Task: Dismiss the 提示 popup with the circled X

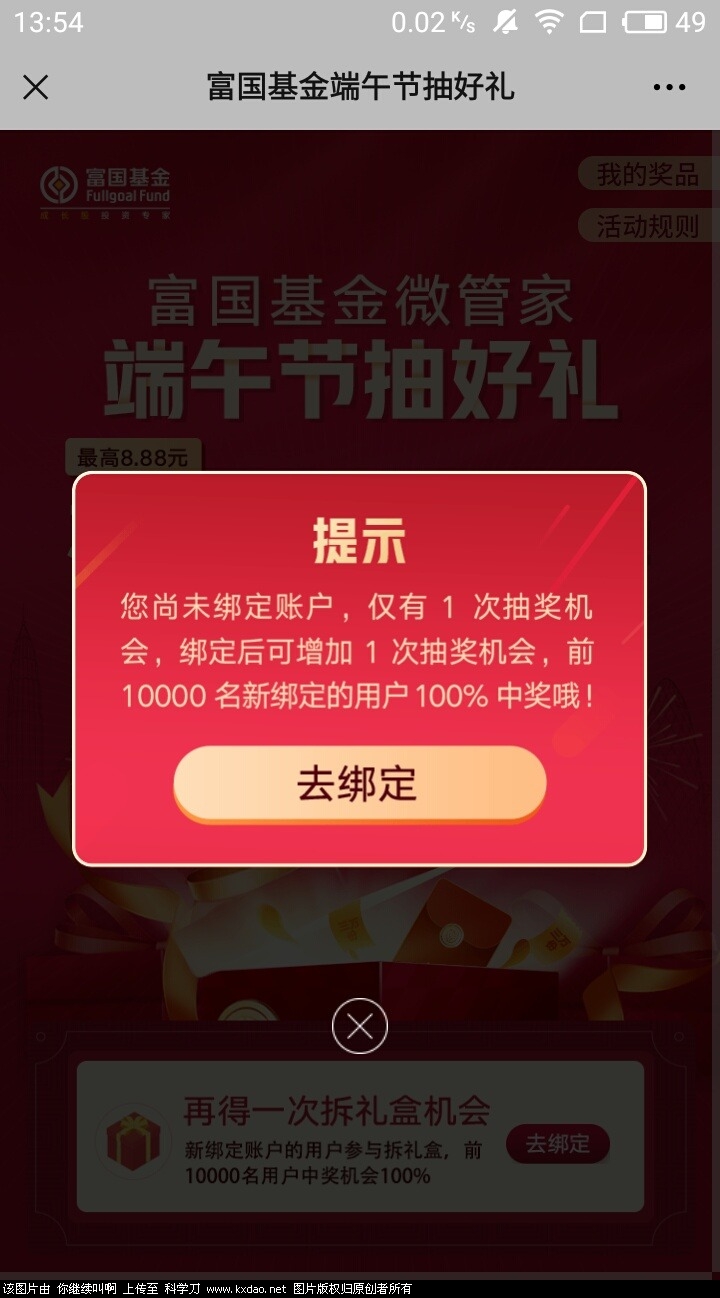Action: tap(360, 1026)
